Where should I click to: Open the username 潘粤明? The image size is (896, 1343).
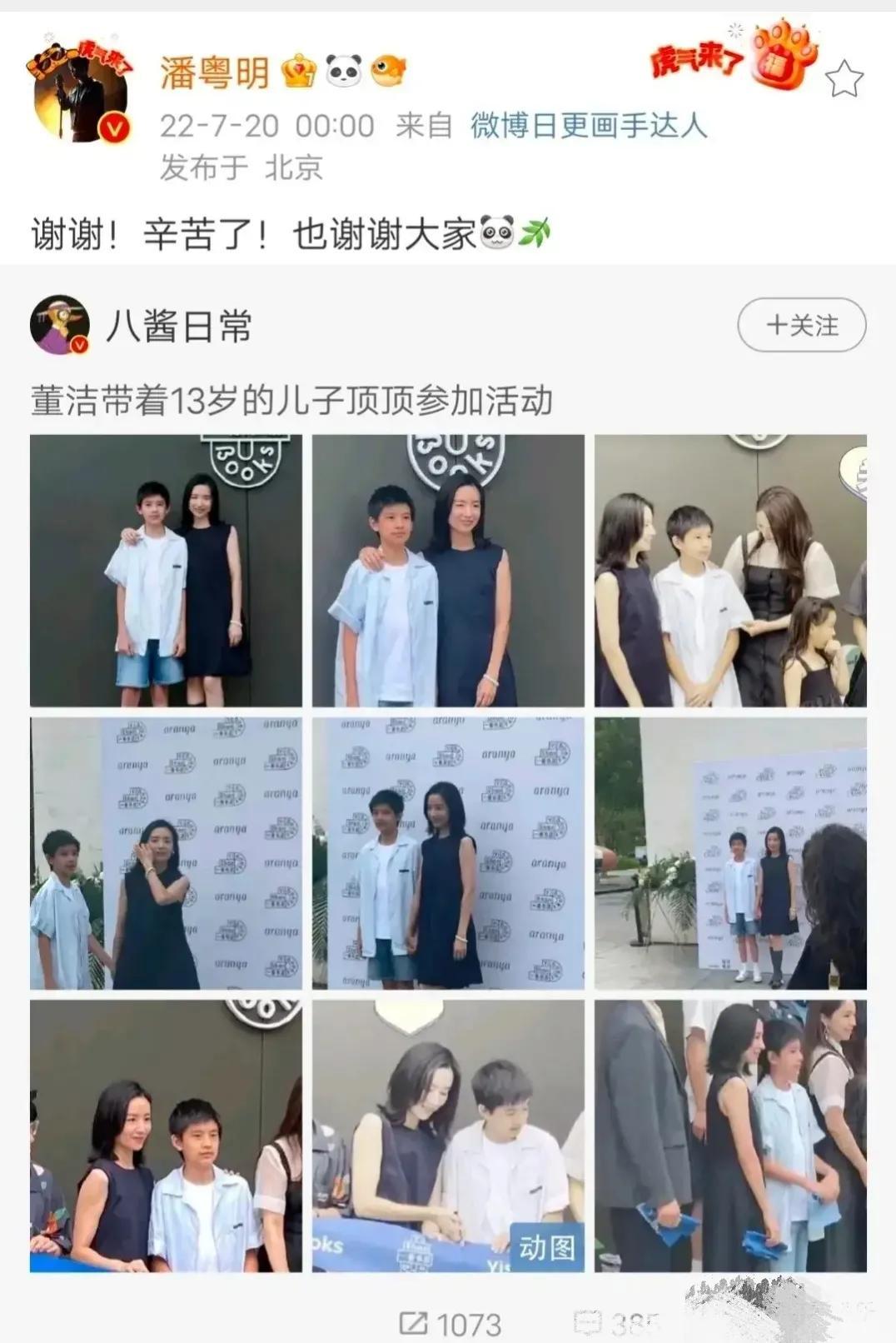click(215, 73)
